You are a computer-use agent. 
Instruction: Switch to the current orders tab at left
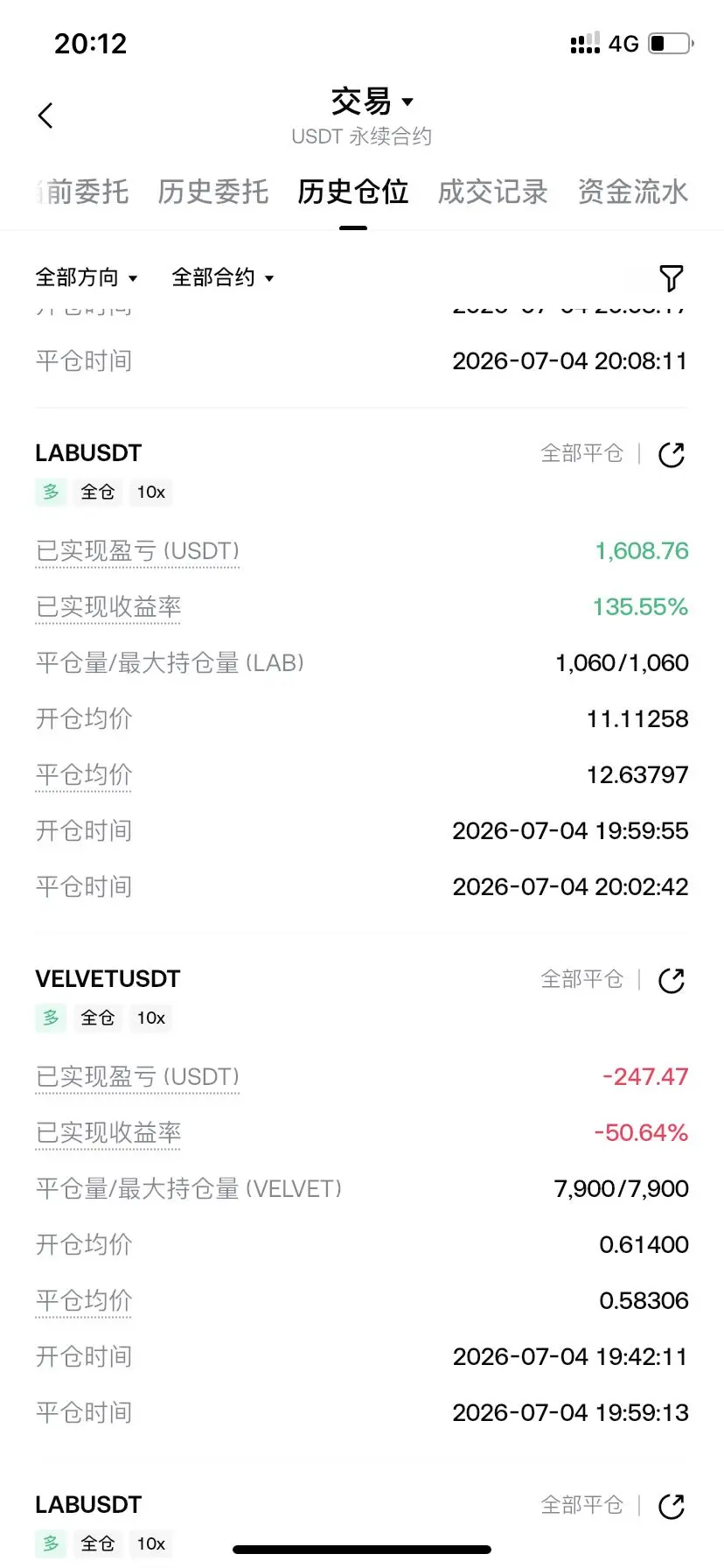tap(82, 192)
